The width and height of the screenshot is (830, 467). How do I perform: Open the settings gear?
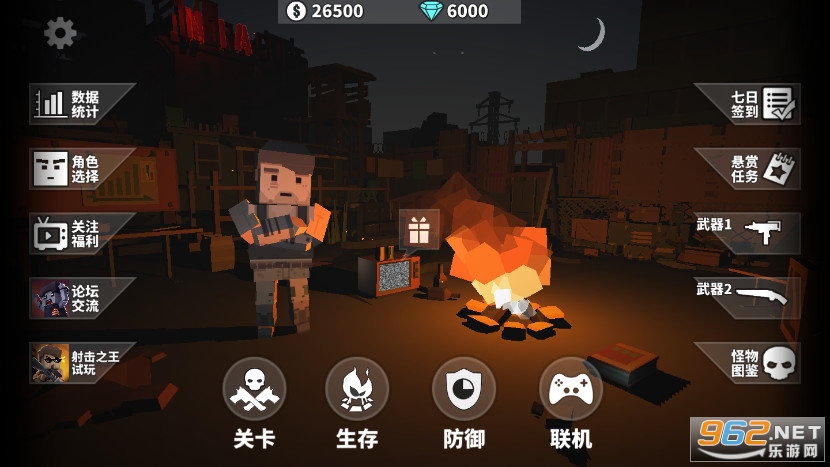tap(60, 33)
